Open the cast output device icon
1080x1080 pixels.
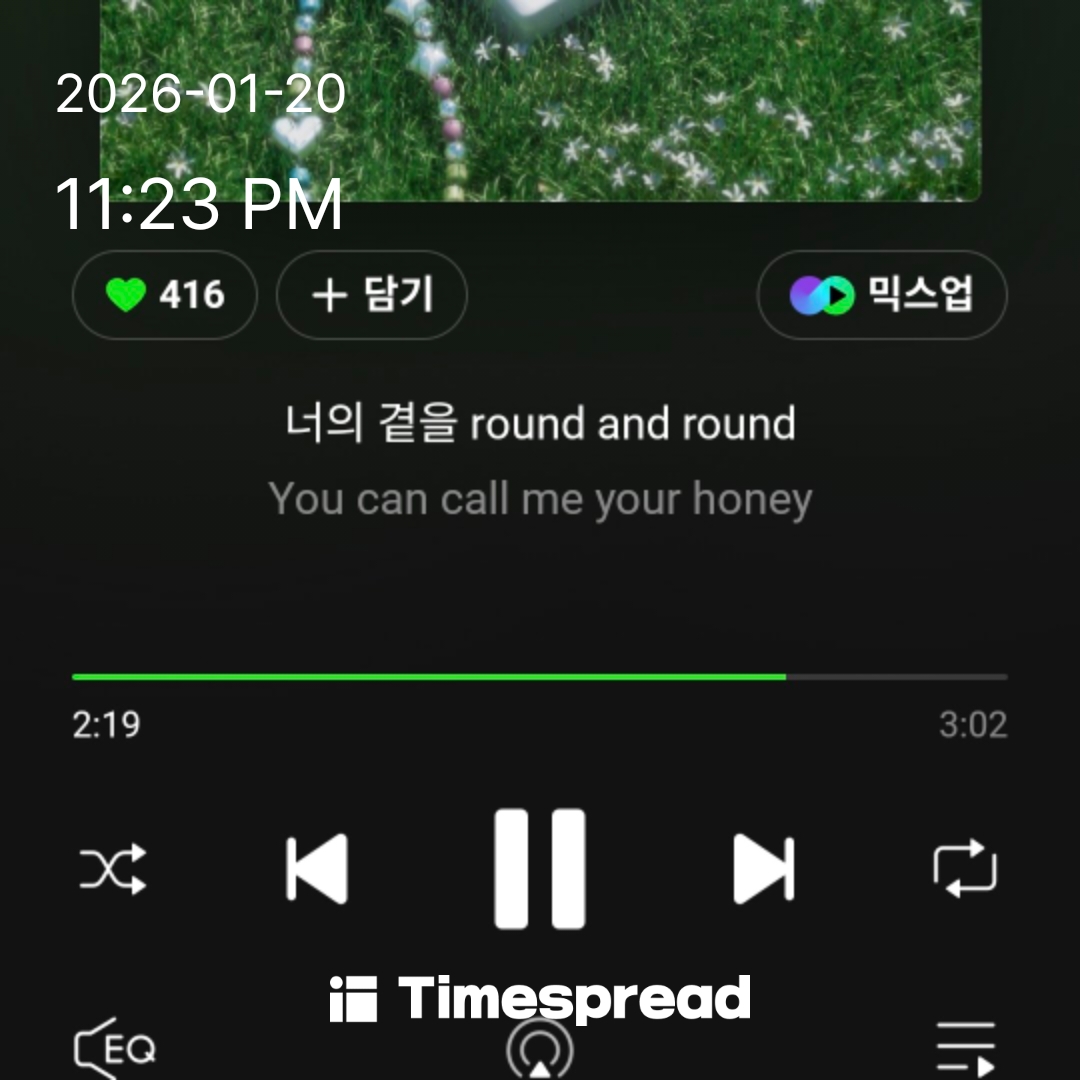click(540, 1052)
